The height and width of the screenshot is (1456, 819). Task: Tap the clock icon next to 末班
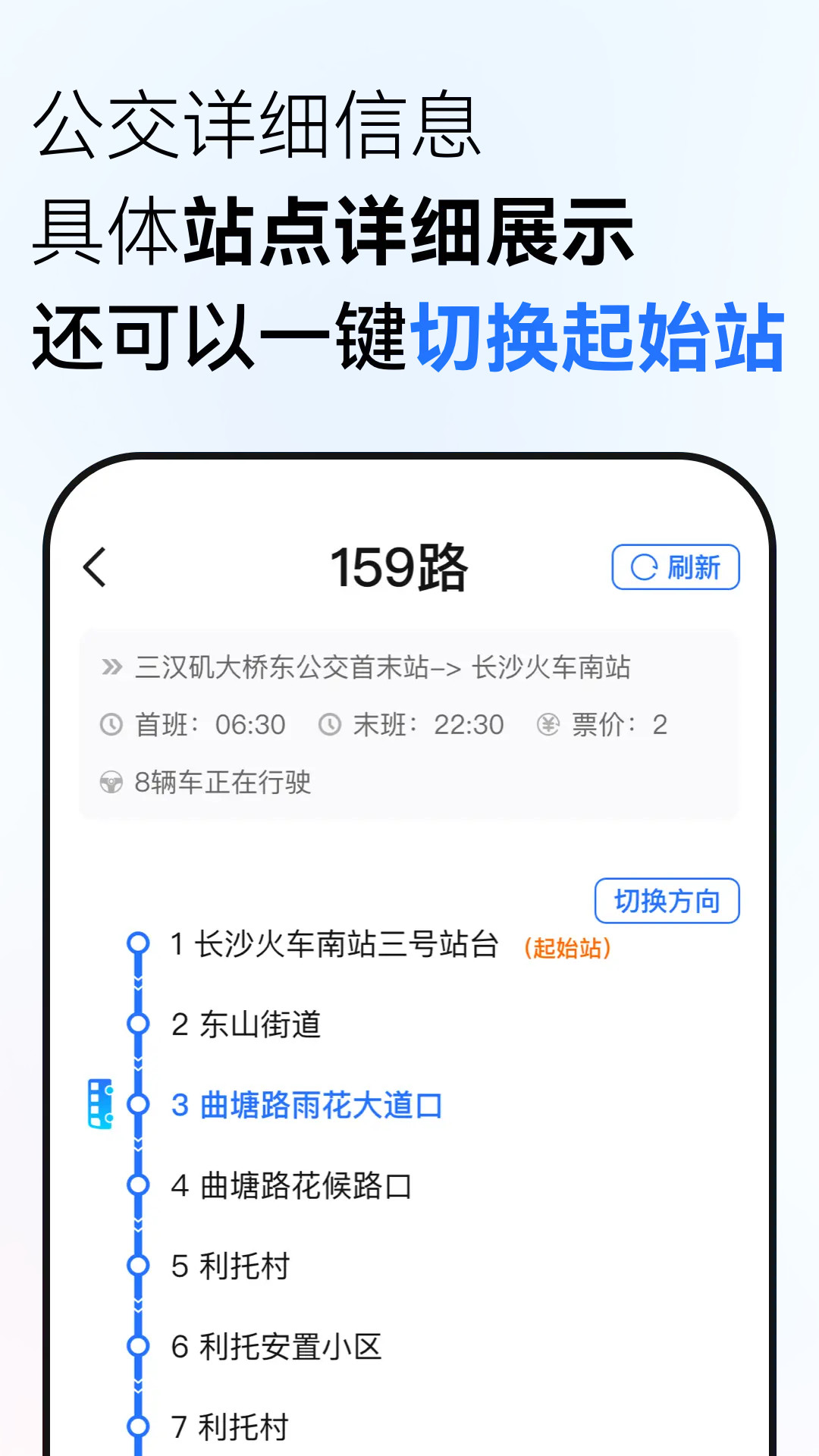coord(328,726)
